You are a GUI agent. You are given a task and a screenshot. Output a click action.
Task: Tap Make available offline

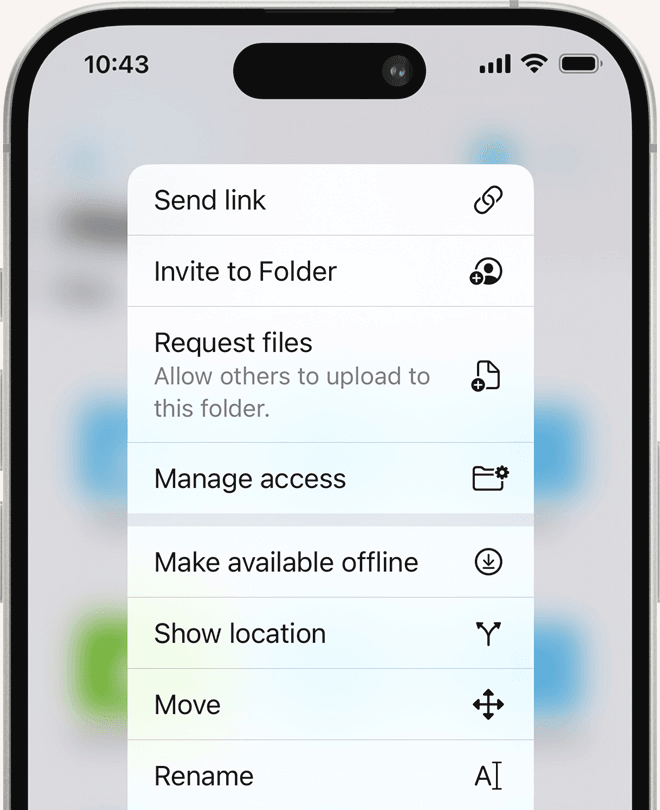tap(330, 562)
